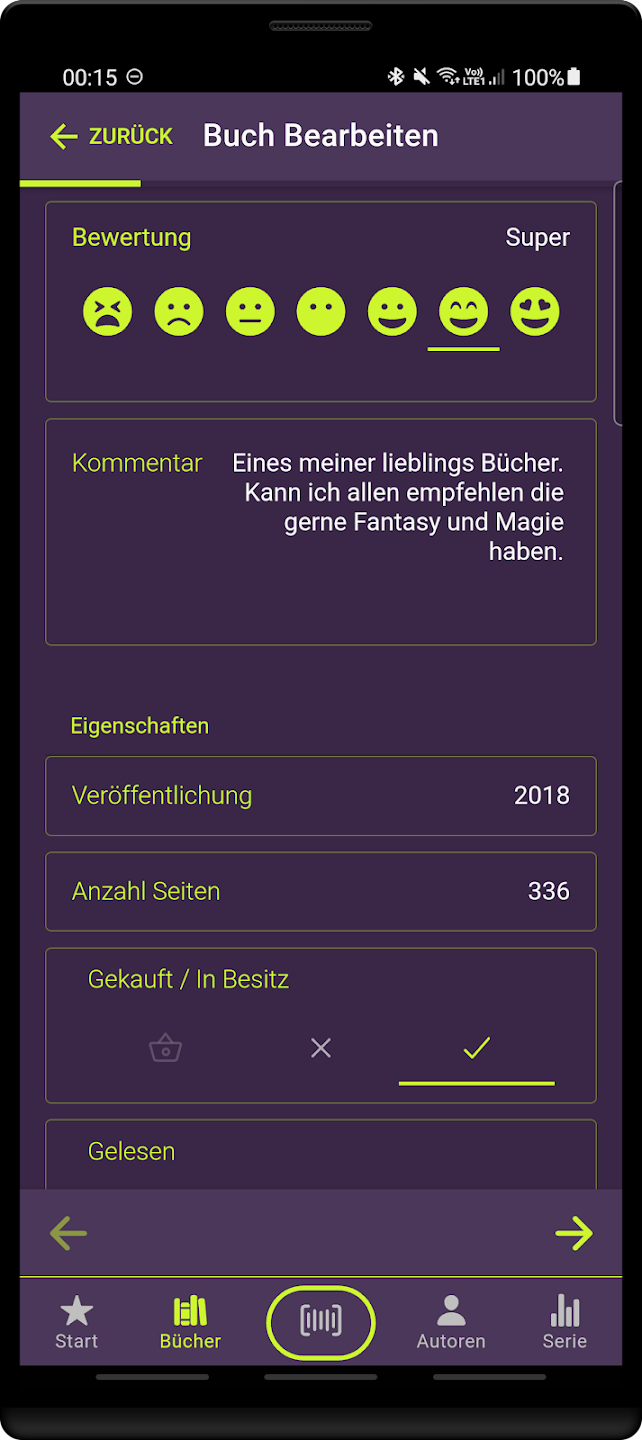
Task: Switch to the Autoren tab
Action: 451,1322
